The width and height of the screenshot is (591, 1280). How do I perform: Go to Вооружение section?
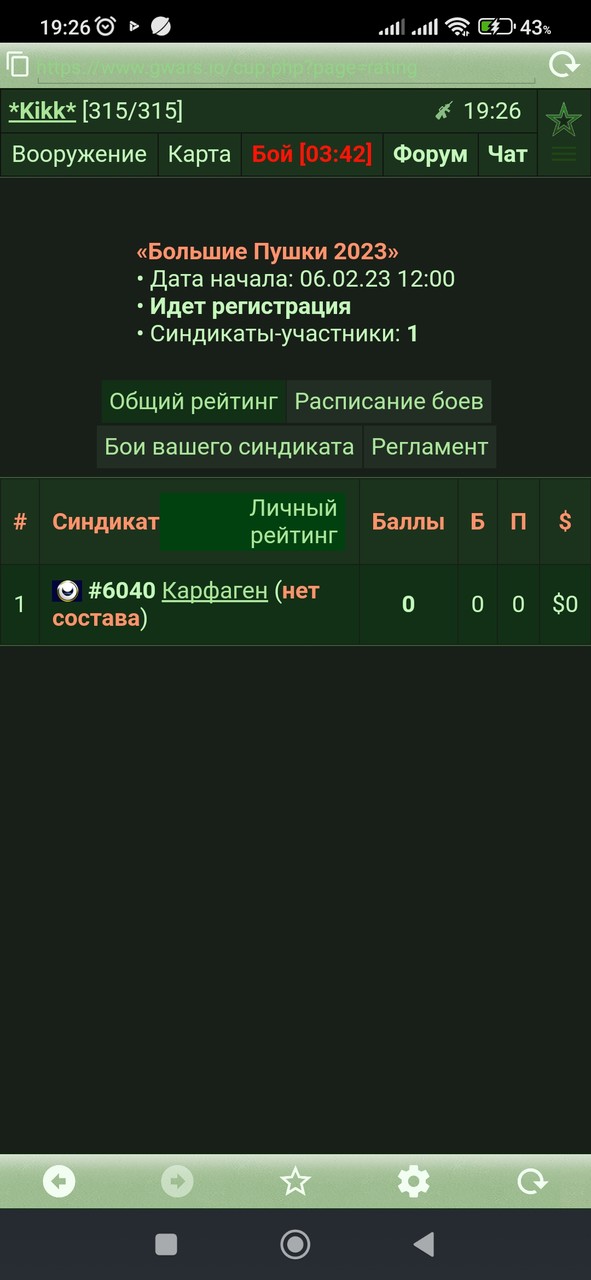point(79,154)
